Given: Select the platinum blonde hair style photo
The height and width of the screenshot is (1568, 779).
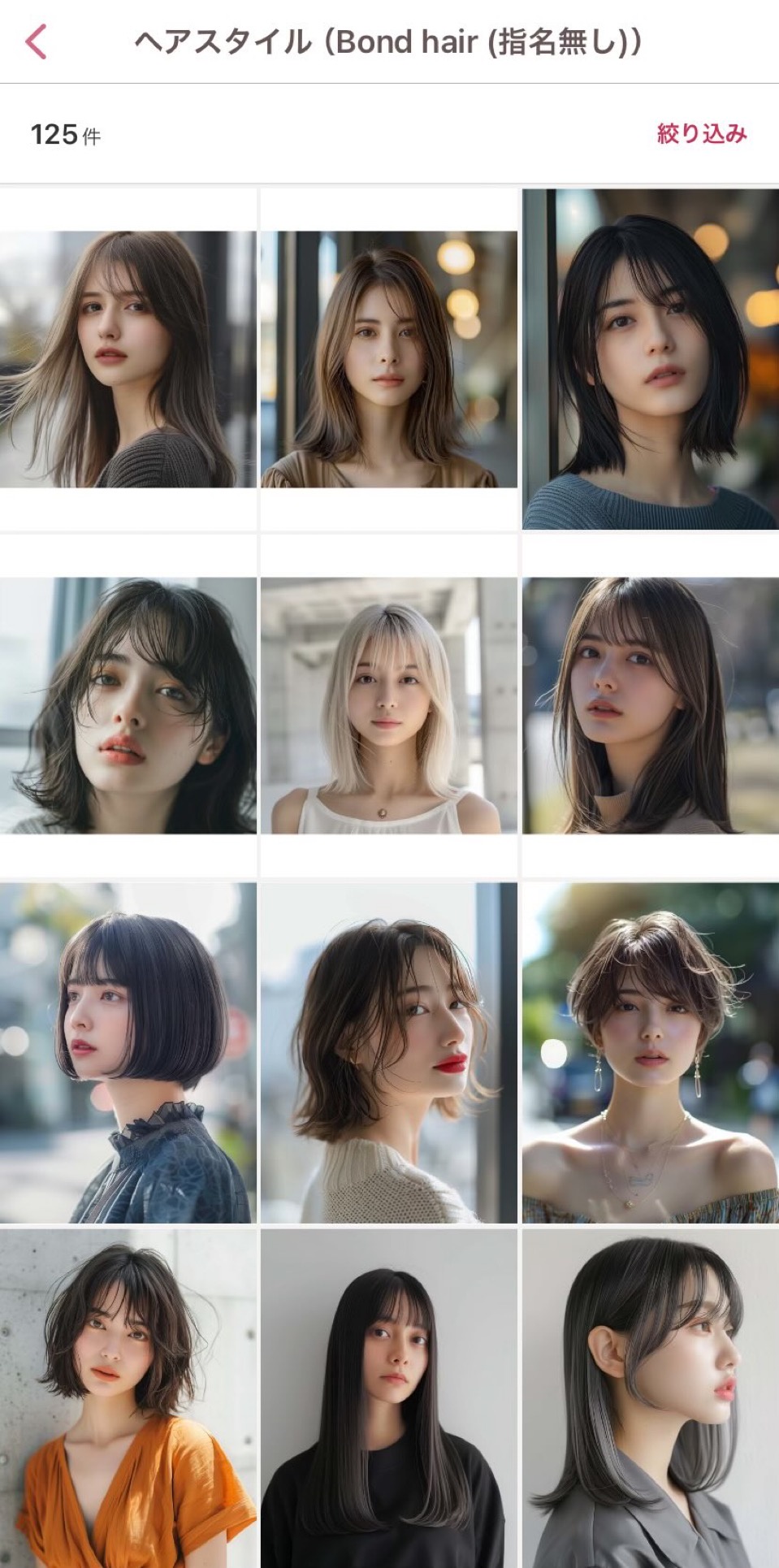Looking at the screenshot, I should pyautogui.click(x=388, y=705).
